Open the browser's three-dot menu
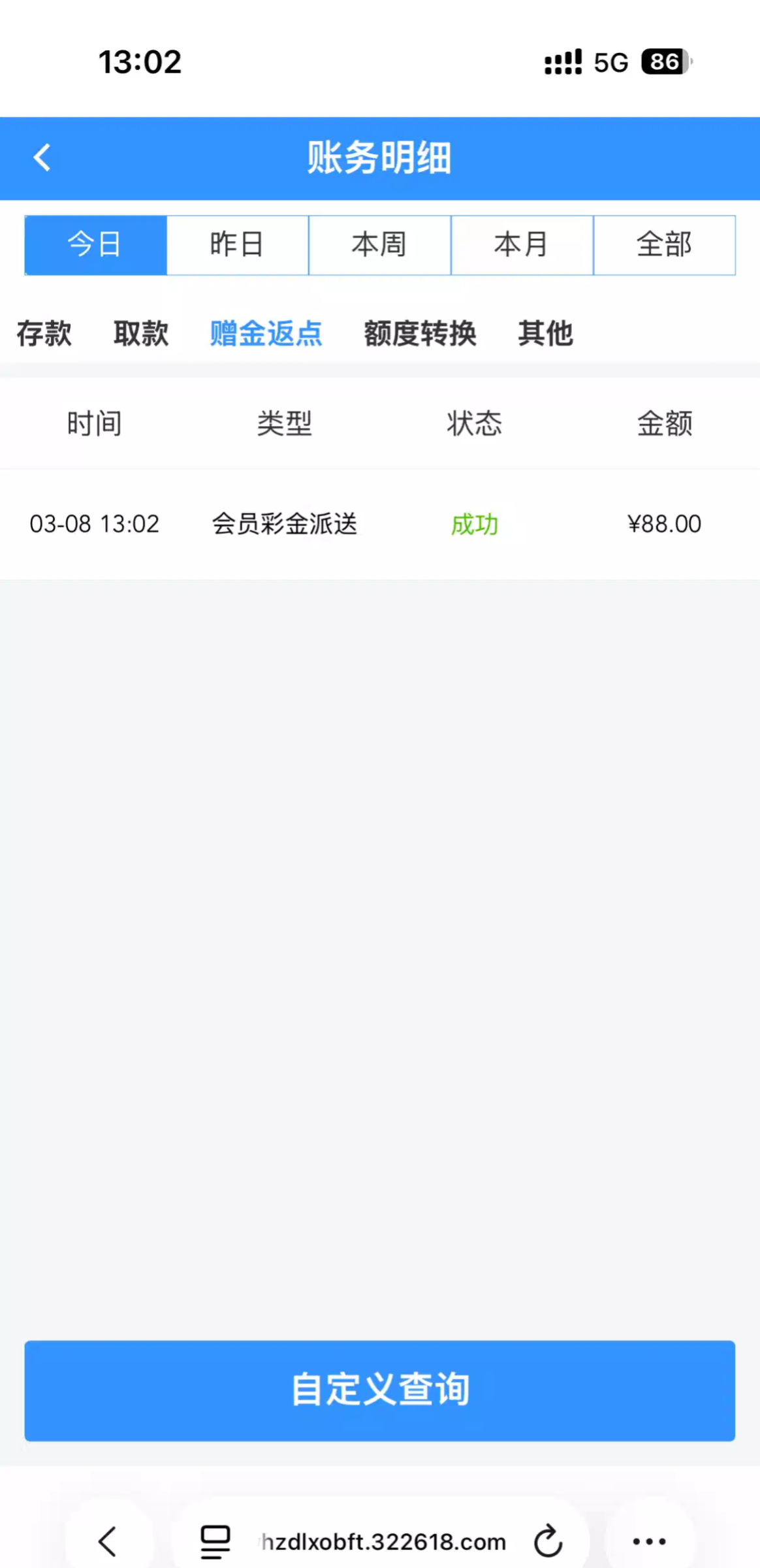 point(649,1542)
